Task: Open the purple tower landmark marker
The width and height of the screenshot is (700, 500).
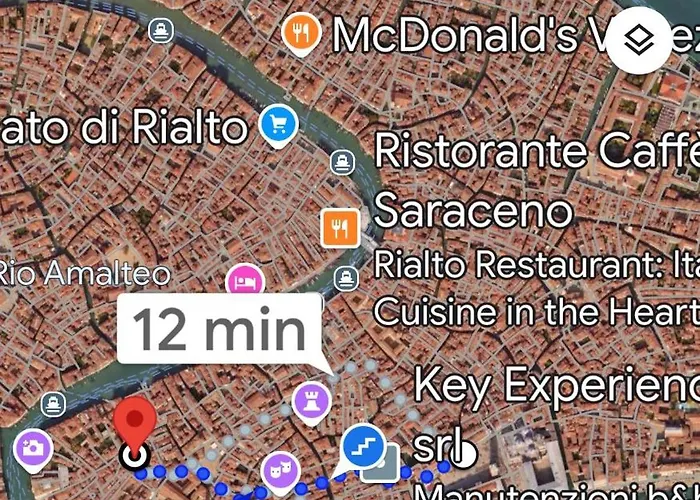Action: pos(311,401)
